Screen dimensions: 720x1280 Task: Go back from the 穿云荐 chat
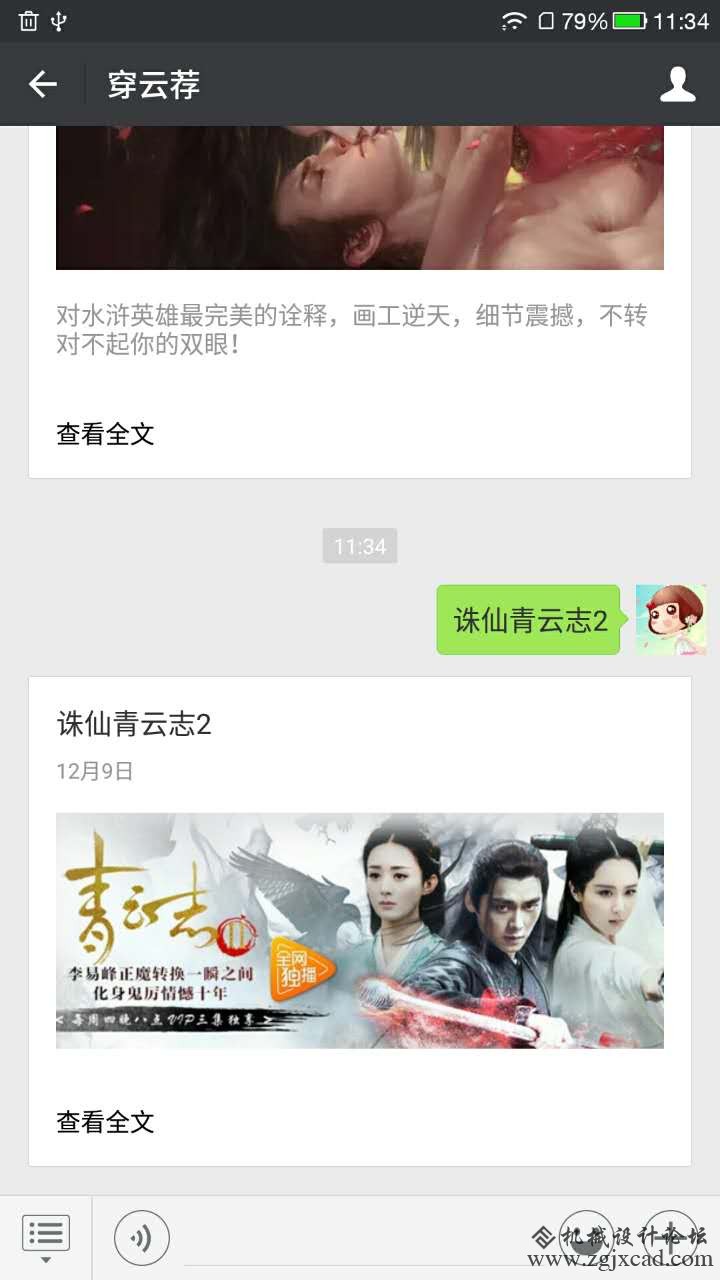tap(43, 85)
